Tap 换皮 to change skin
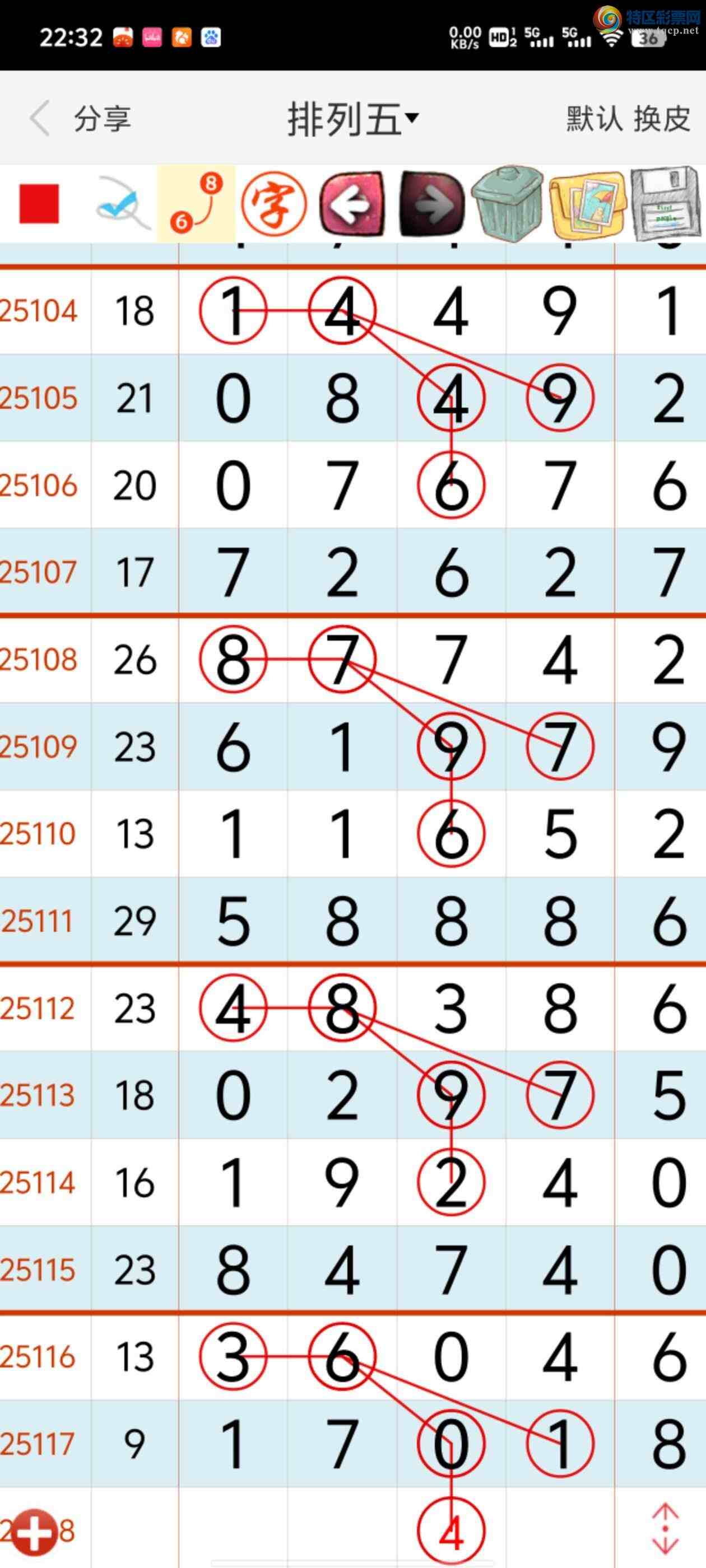The height and width of the screenshot is (1568, 706). [662, 118]
